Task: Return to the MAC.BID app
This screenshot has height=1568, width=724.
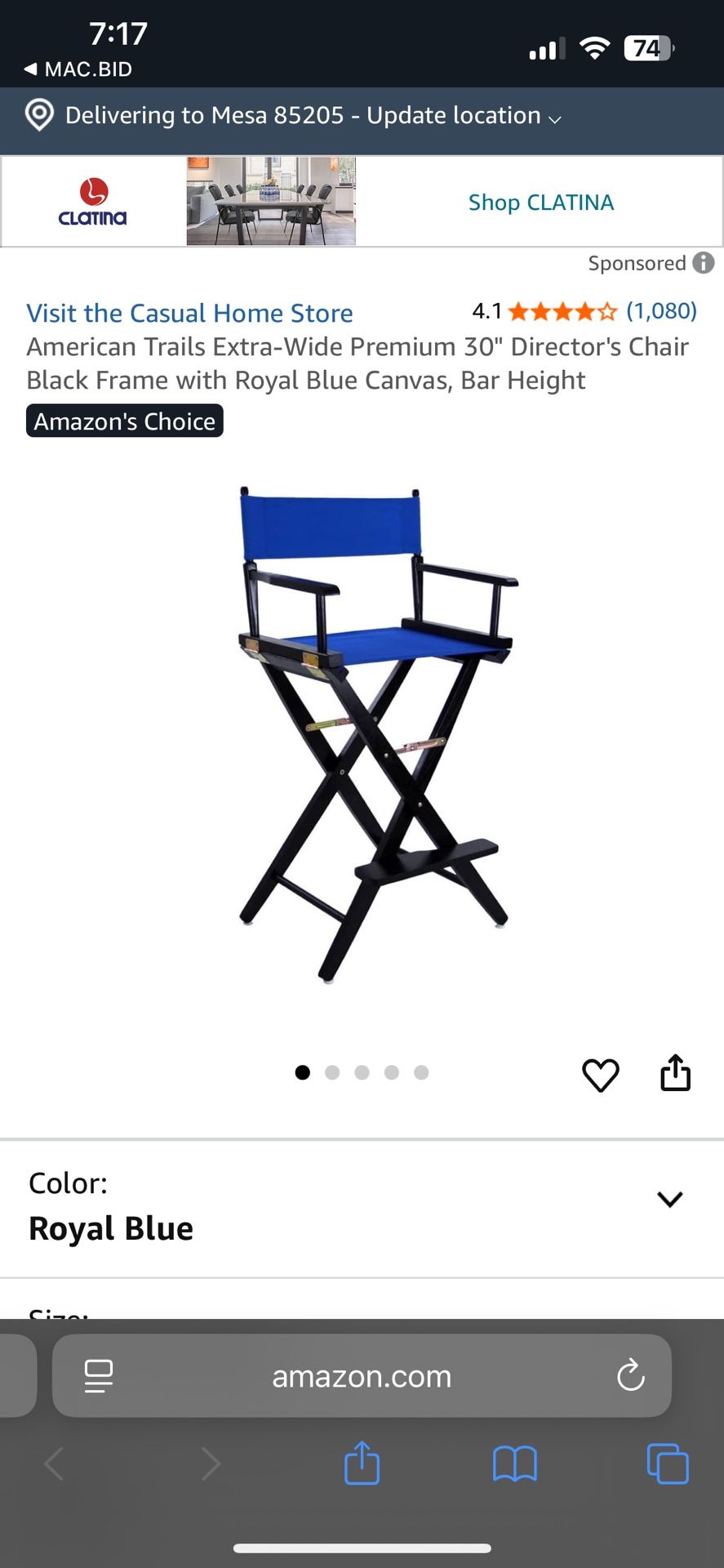Action: 78,69
